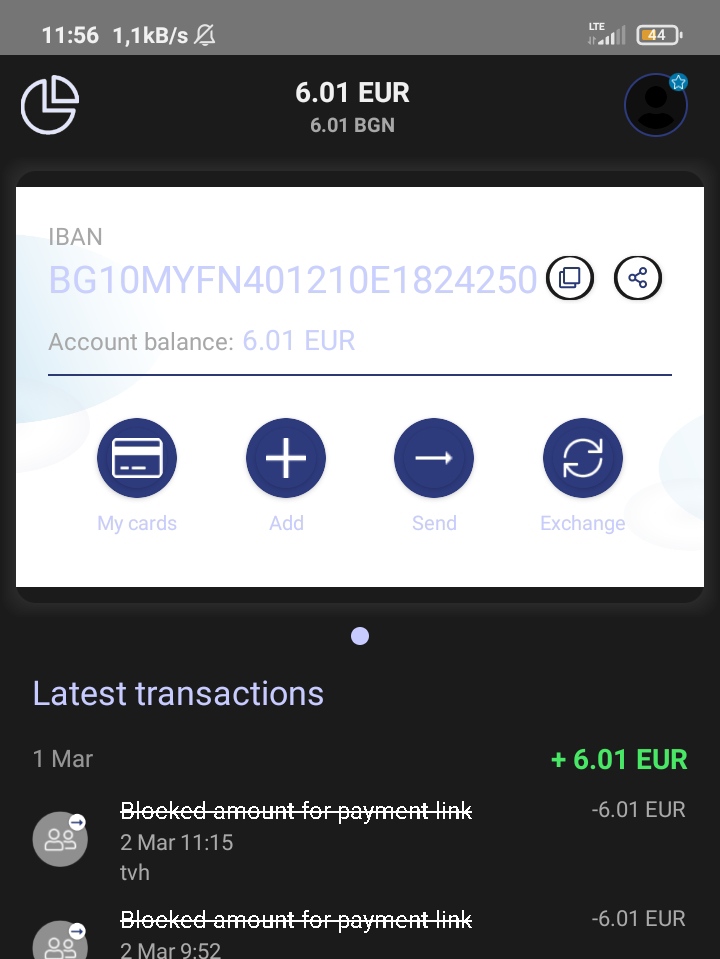Open currency Exchange
The height and width of the screenshot is (959, 720).
click(x=582, y=459)
